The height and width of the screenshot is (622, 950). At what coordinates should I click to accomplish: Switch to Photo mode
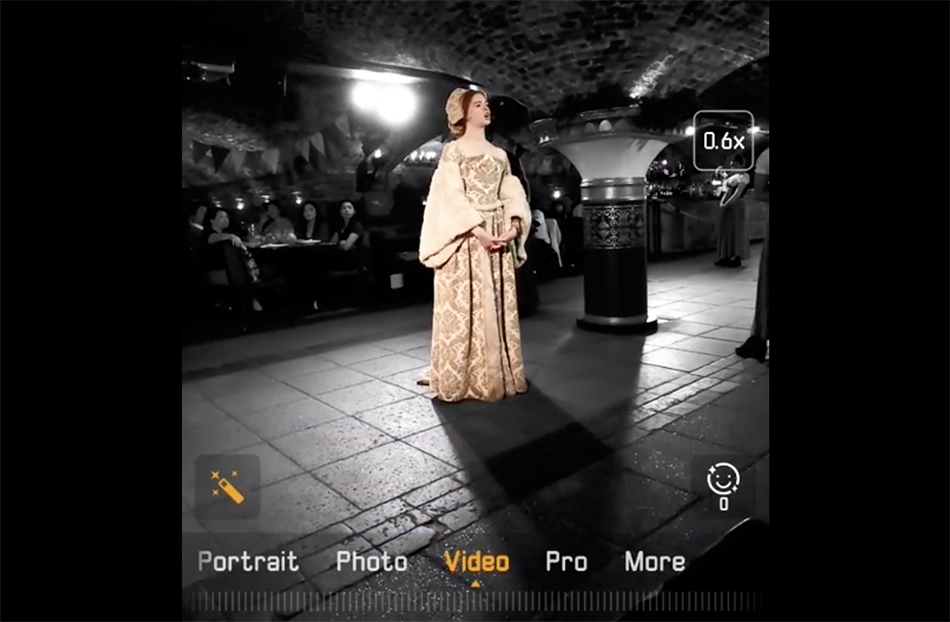pos(371,562)
